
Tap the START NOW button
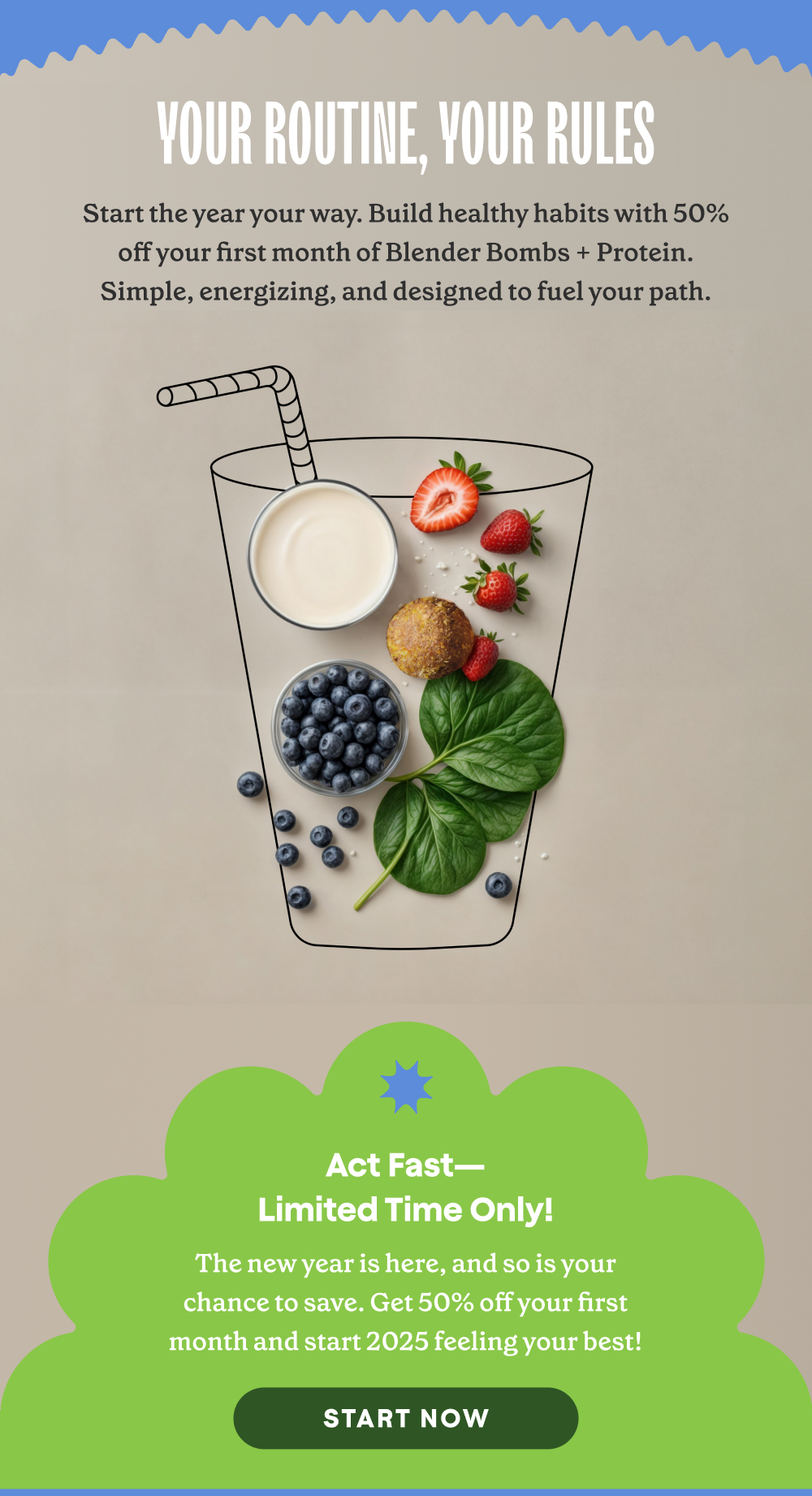406,1418
